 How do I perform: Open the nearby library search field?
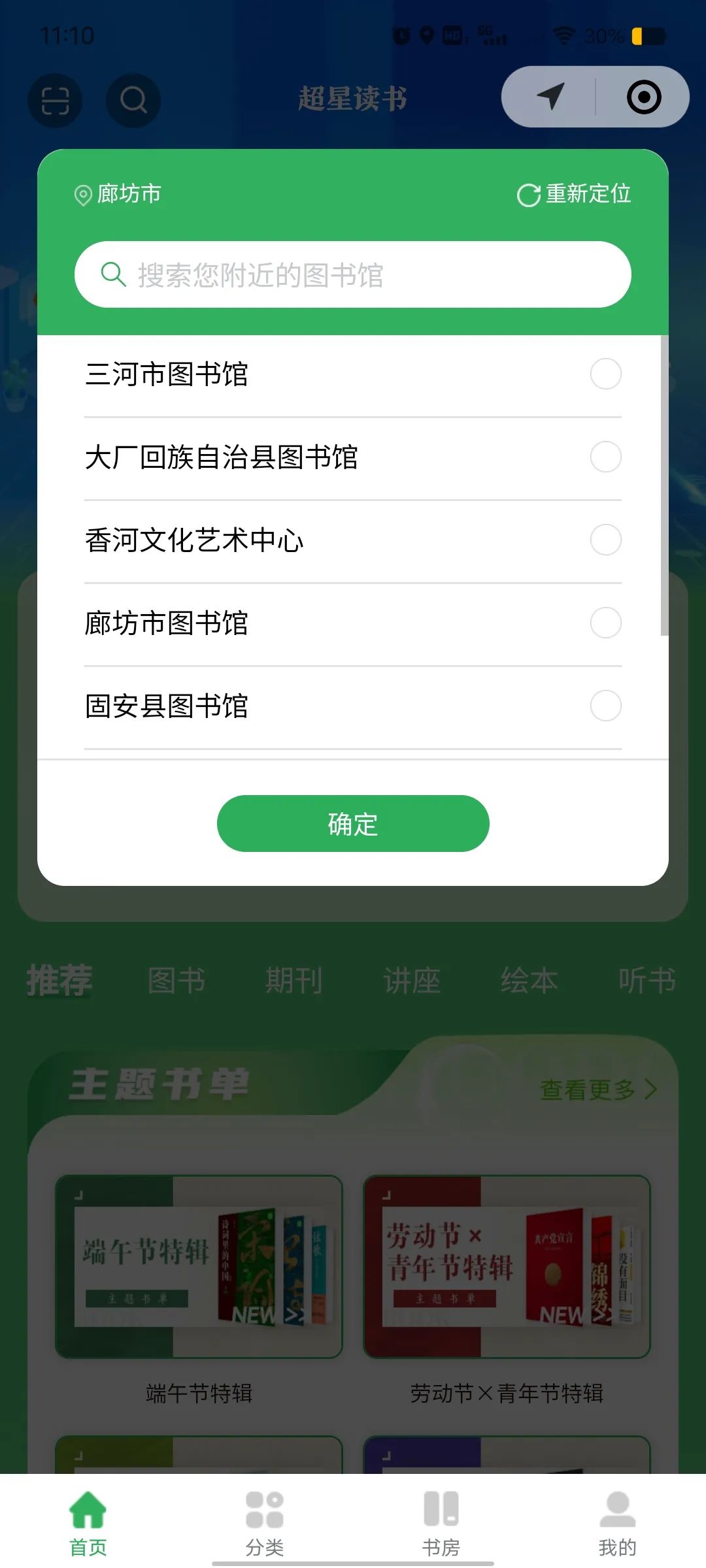pos(353,274)
